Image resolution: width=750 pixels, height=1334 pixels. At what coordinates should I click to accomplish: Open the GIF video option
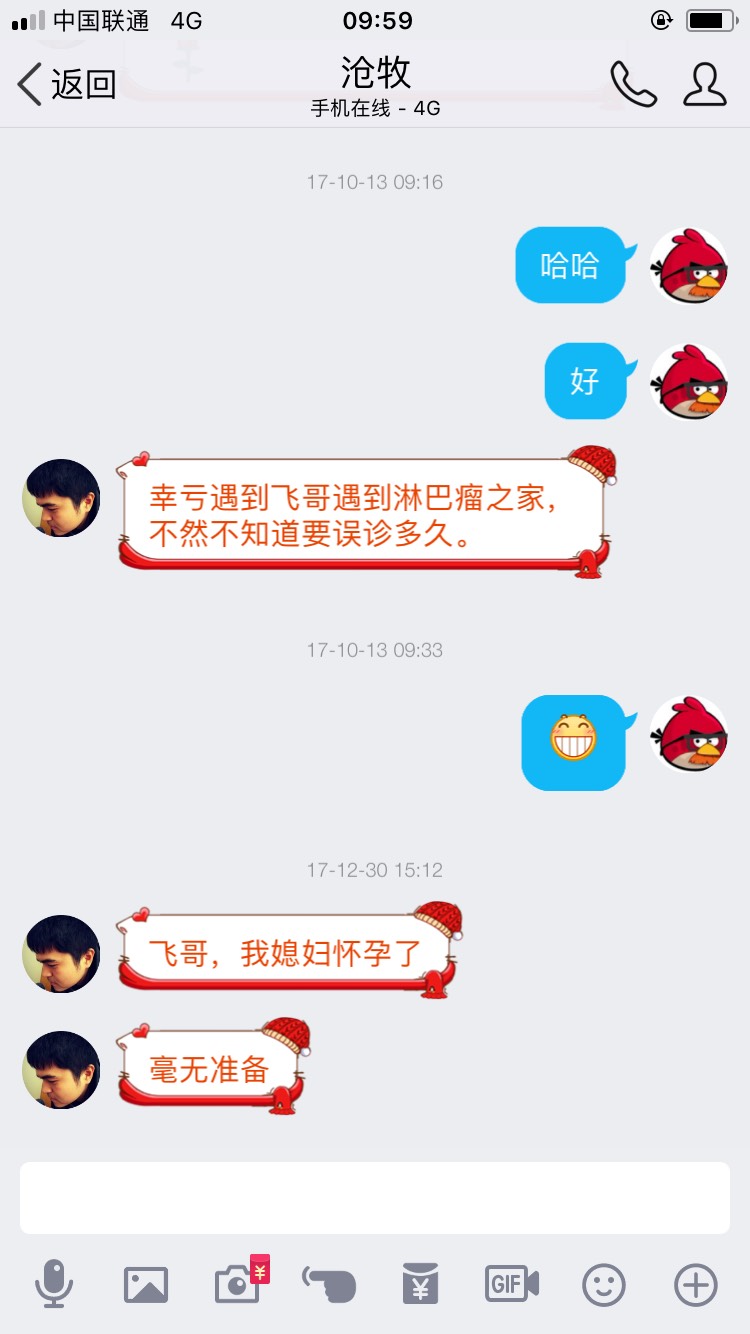click(512, 1284)
